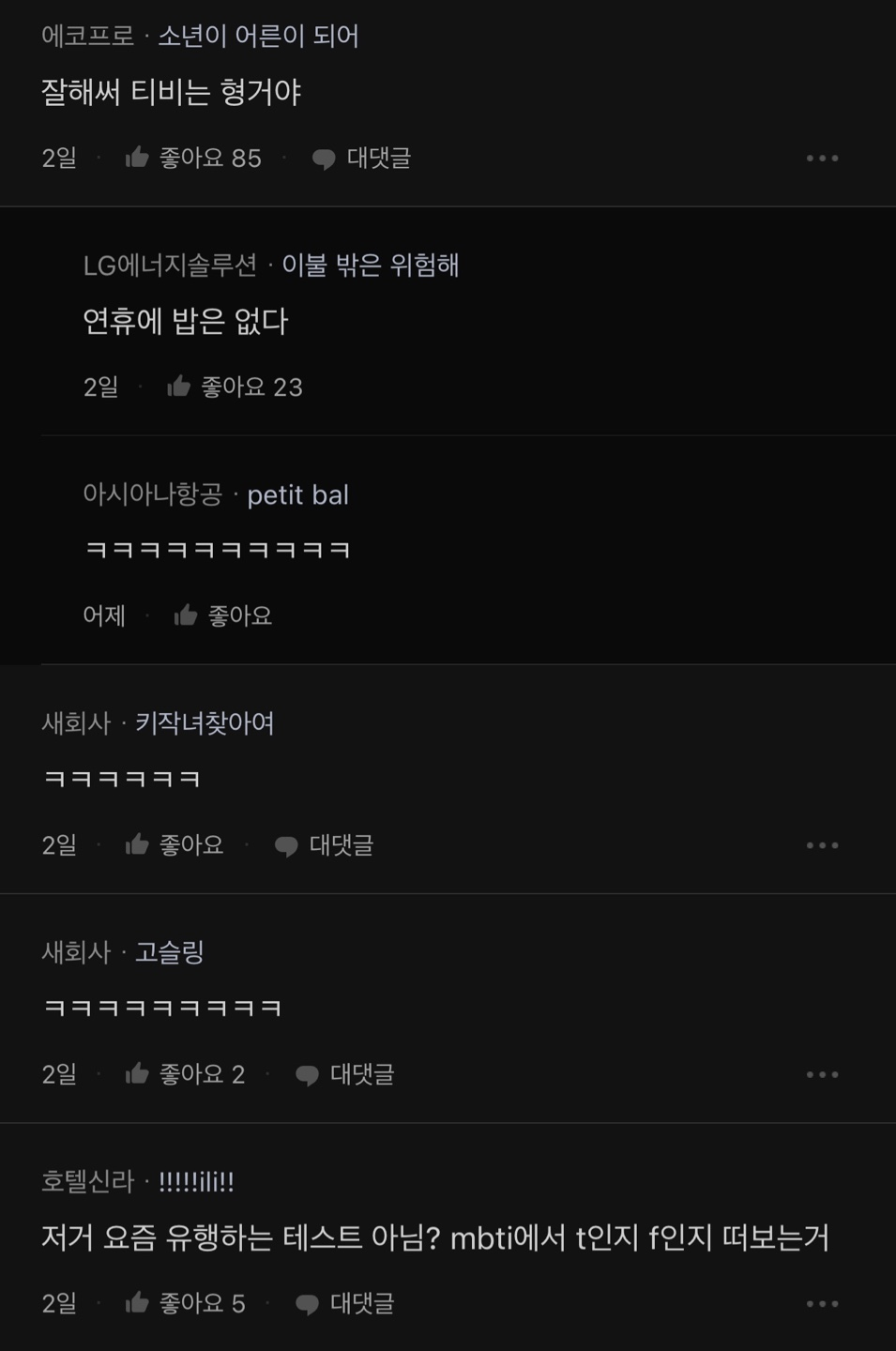This screenshot has width=896, height=1351.
Task: Reply to 에코프로 comment via 대댓글
Action: [x=361, y=159]
